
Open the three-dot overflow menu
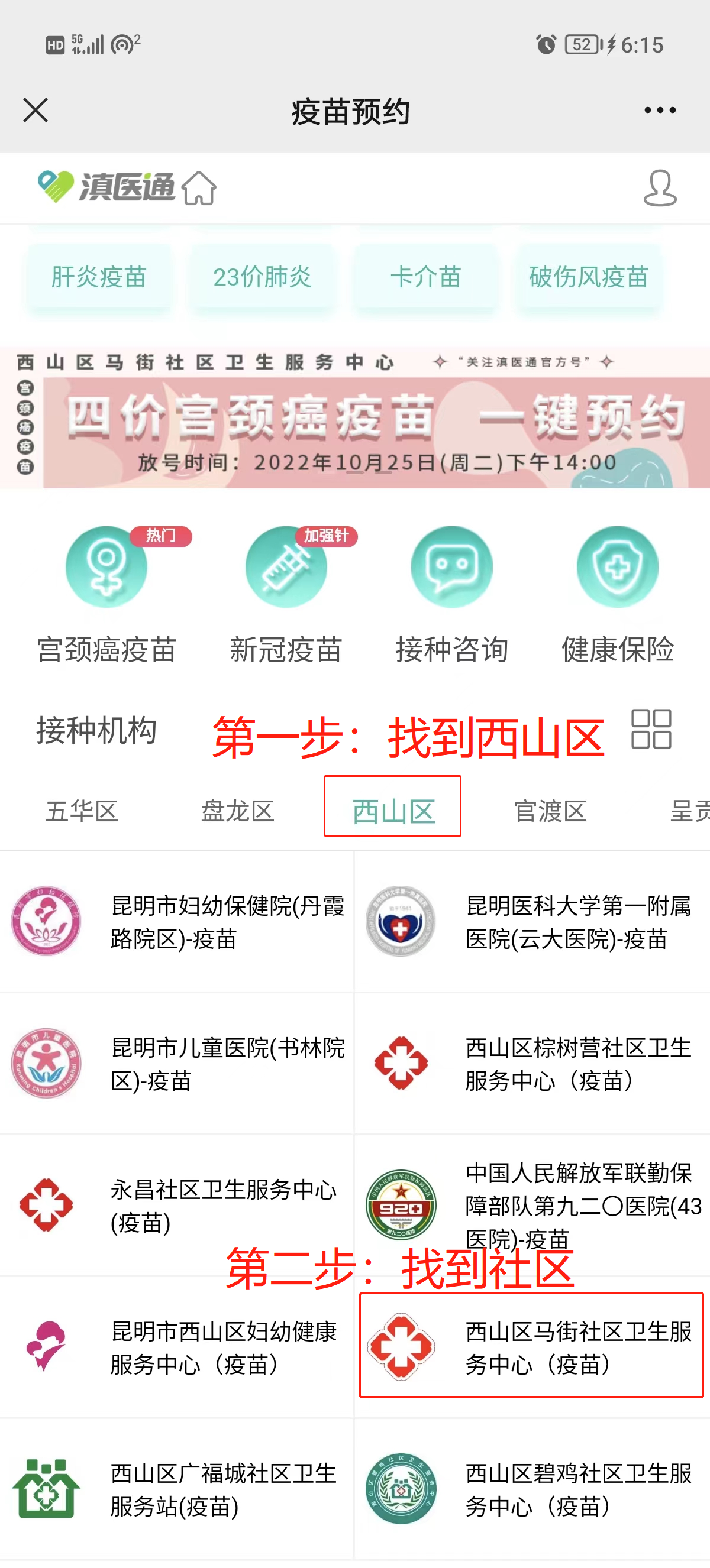[x=660, y=110]
